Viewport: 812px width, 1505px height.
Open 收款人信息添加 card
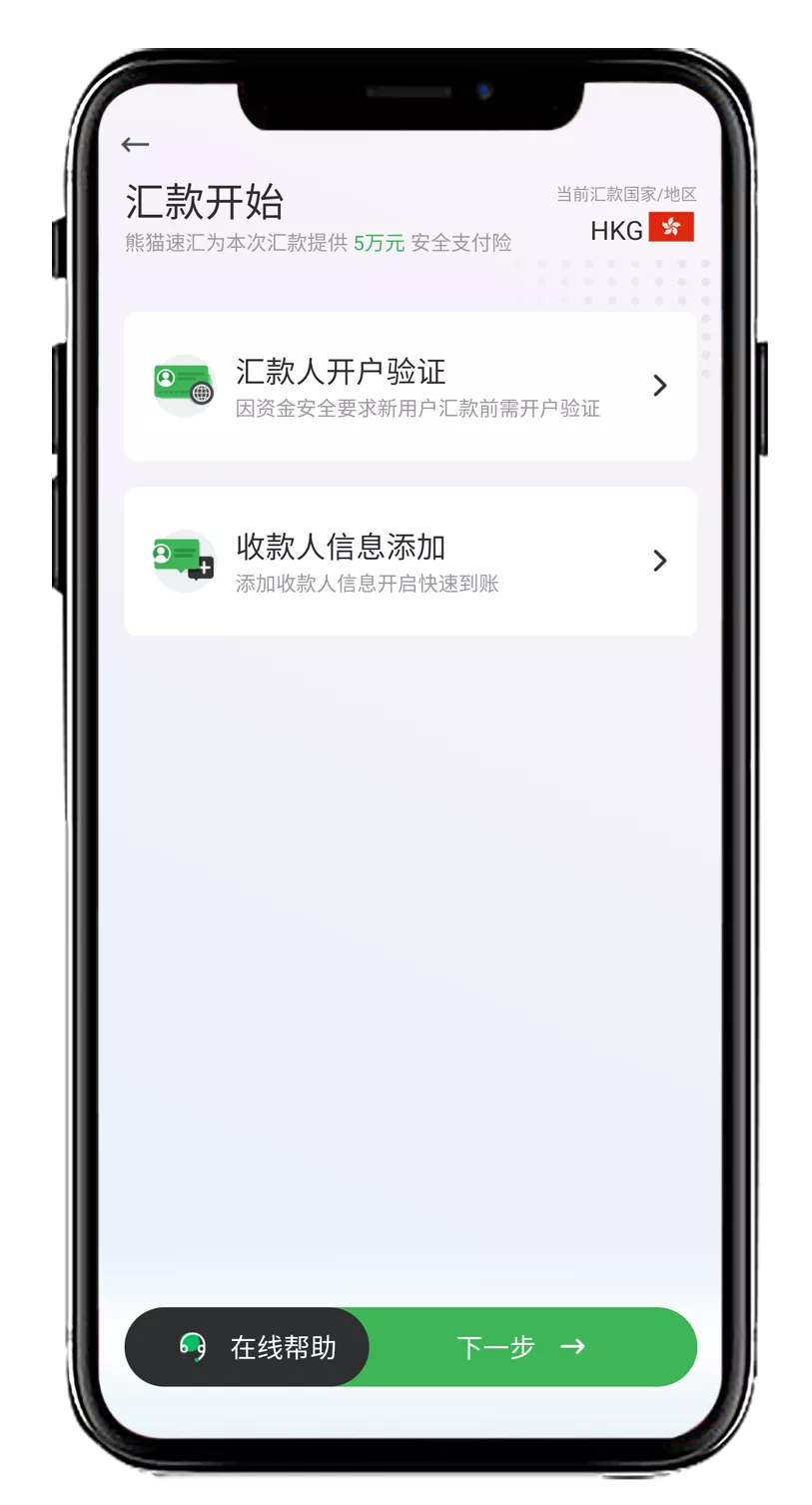(409, 561)
